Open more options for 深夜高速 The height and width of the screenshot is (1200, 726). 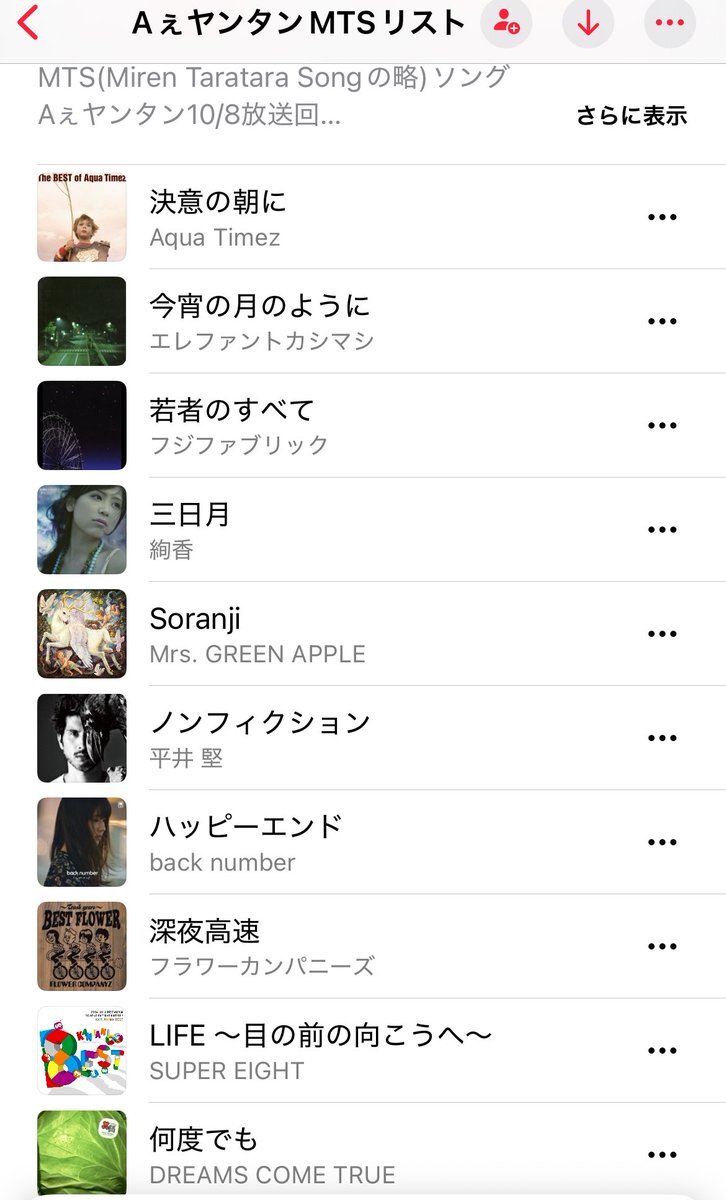(x=662, y=945)
